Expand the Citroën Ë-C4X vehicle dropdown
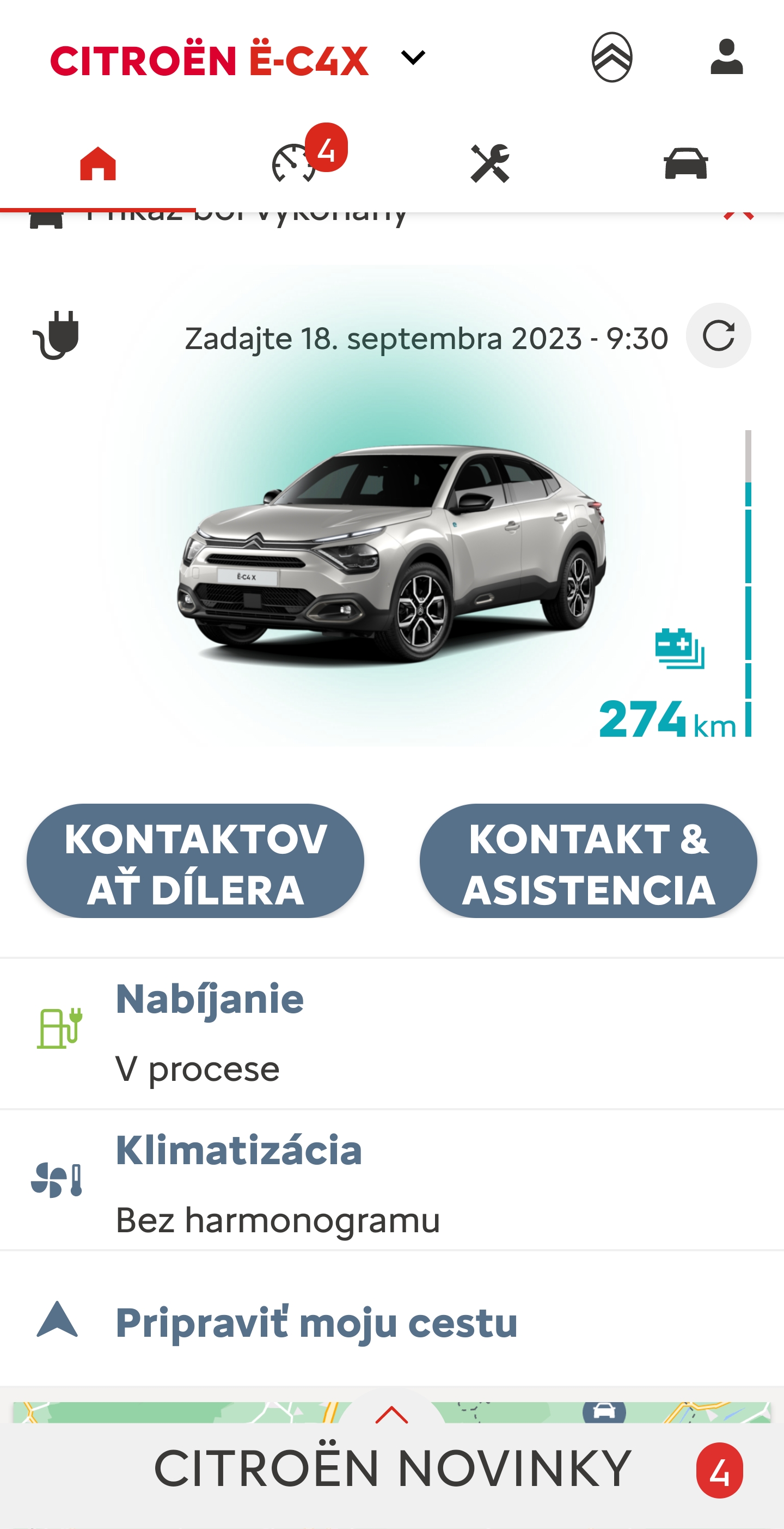 pyautogui.click(x=413, y=58)
